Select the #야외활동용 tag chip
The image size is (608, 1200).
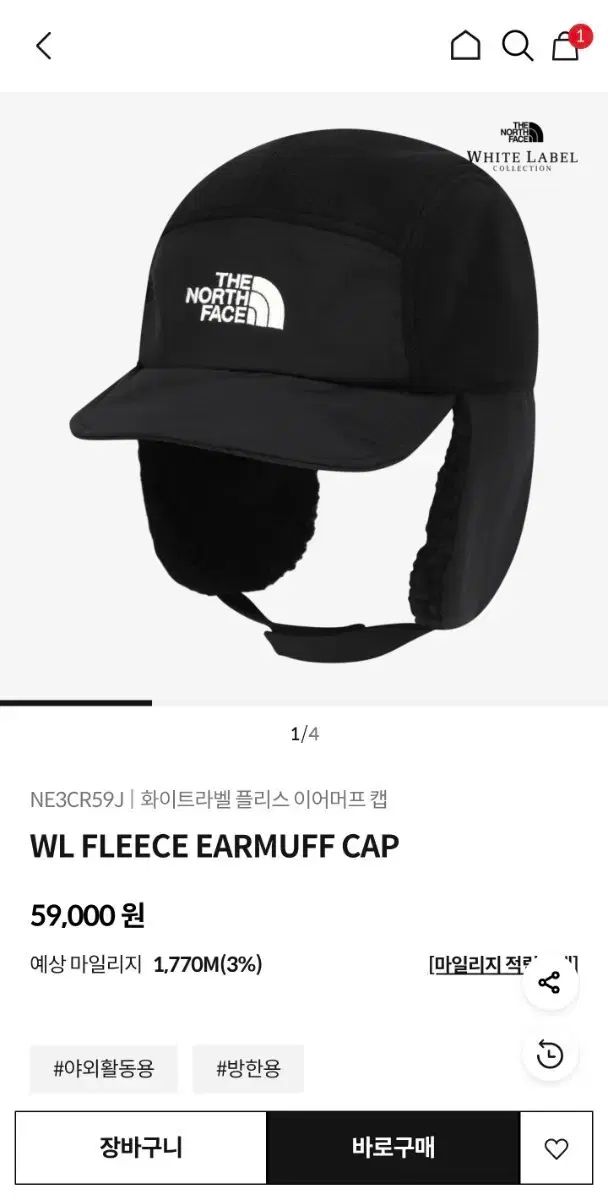pos(104,1069)
